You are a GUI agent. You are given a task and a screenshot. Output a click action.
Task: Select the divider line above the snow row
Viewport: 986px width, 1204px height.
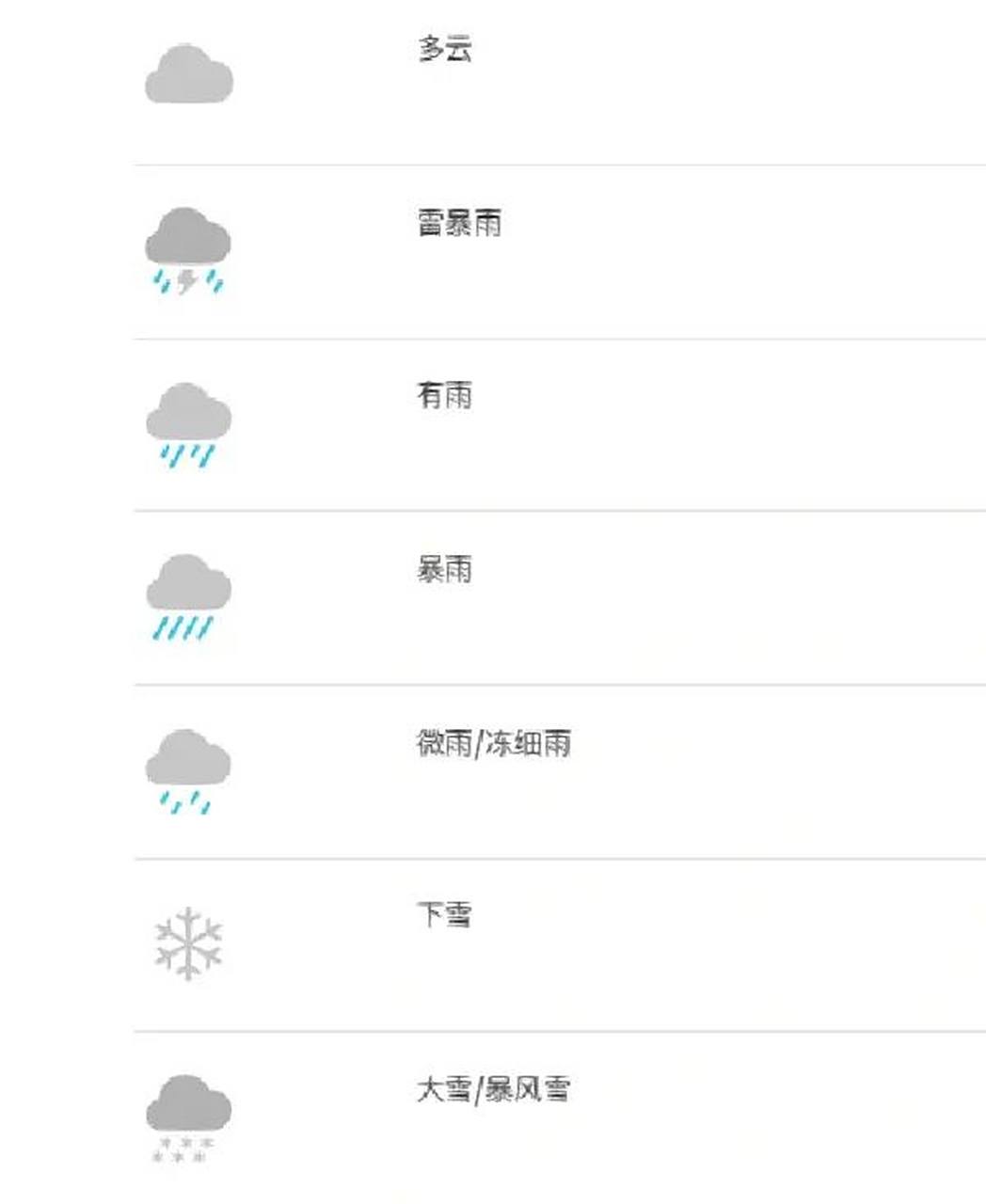(x=560, y=856)
